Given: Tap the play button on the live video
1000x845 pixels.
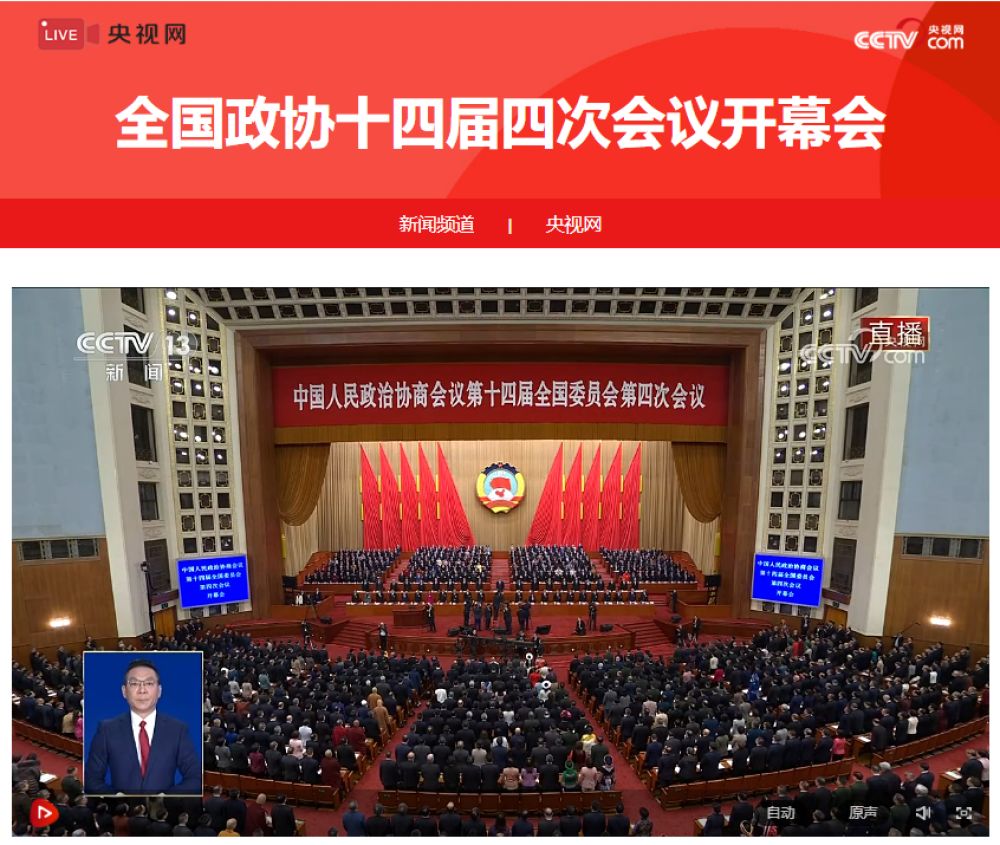Looking at the screenshot, I should [44, 813].
